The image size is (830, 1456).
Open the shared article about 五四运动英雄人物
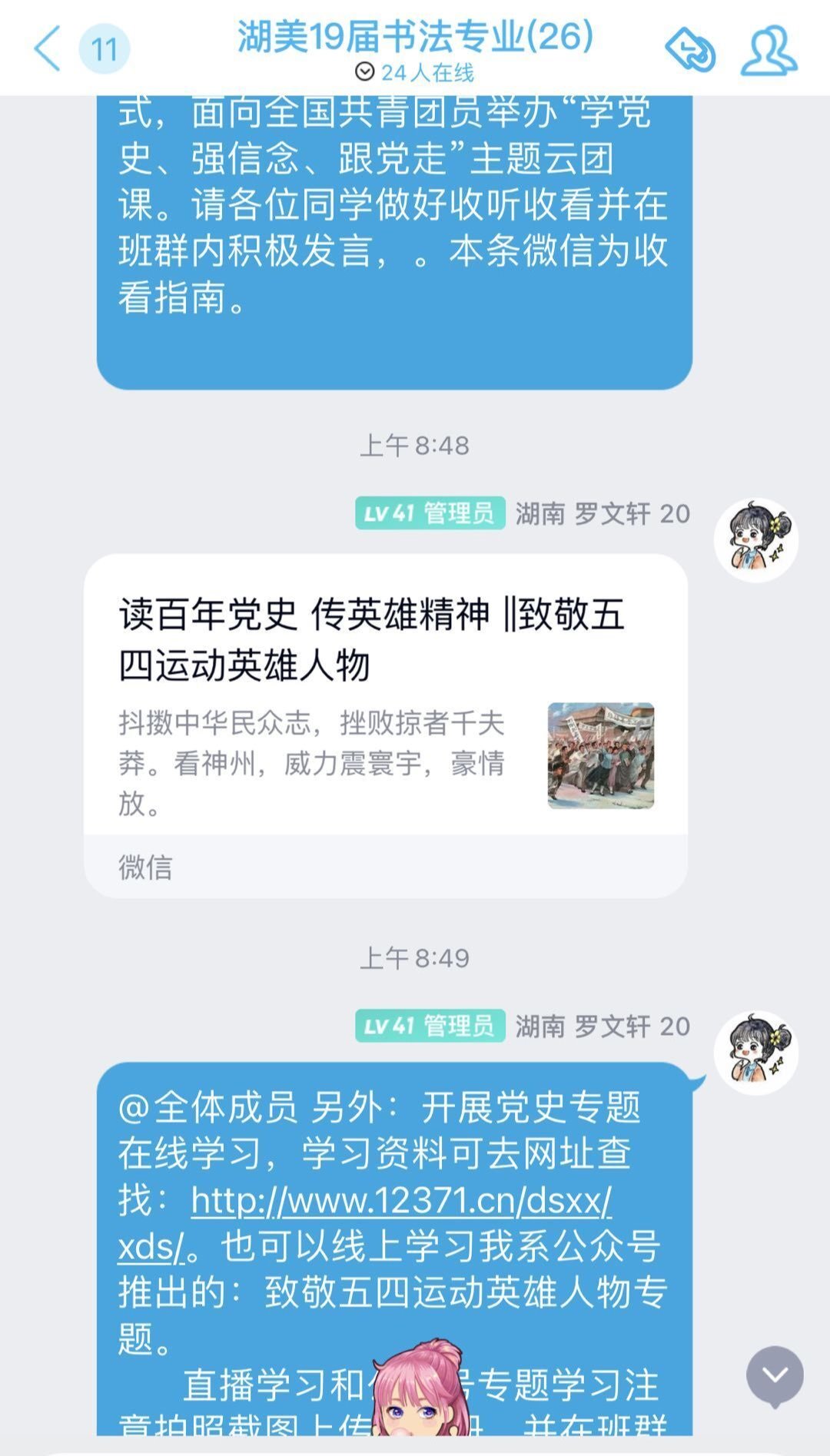[x=385, y=725]
